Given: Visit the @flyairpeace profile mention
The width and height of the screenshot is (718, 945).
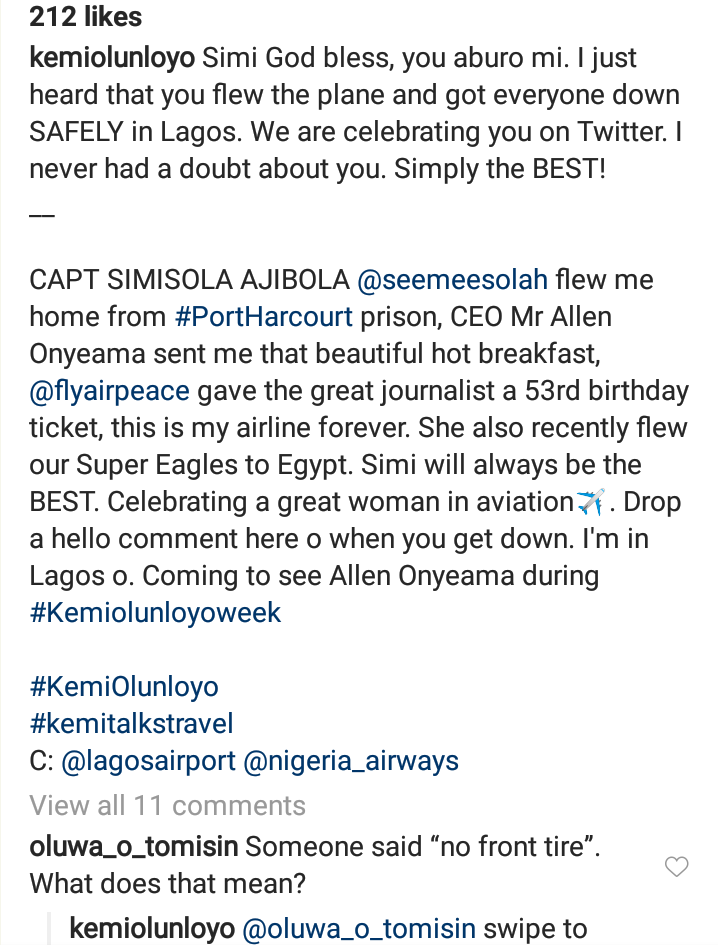Looking at the screenshot, I should click(x=109, y=391).
